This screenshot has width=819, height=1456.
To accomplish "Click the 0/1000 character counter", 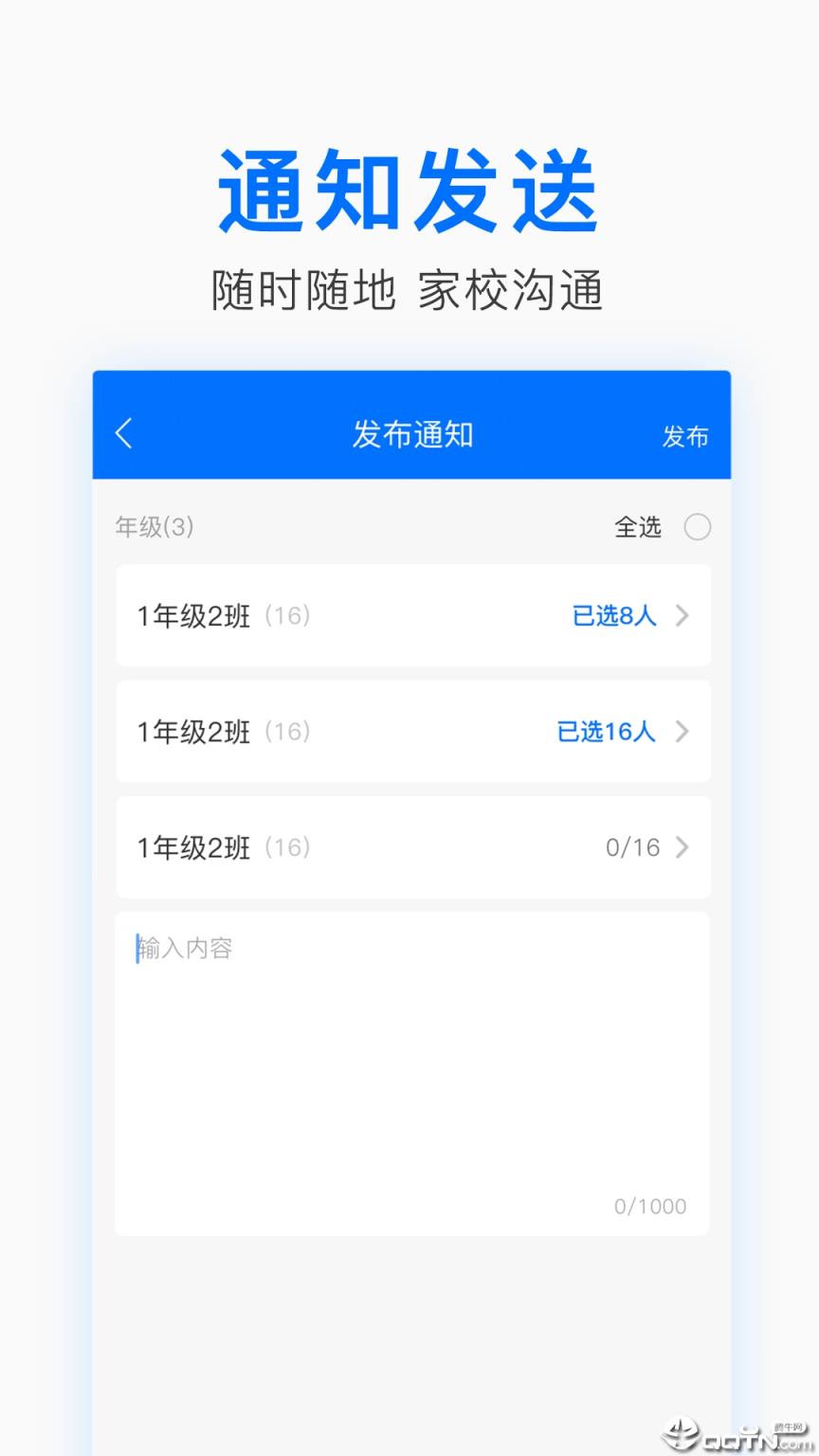I will click(x=649, y=1206).
